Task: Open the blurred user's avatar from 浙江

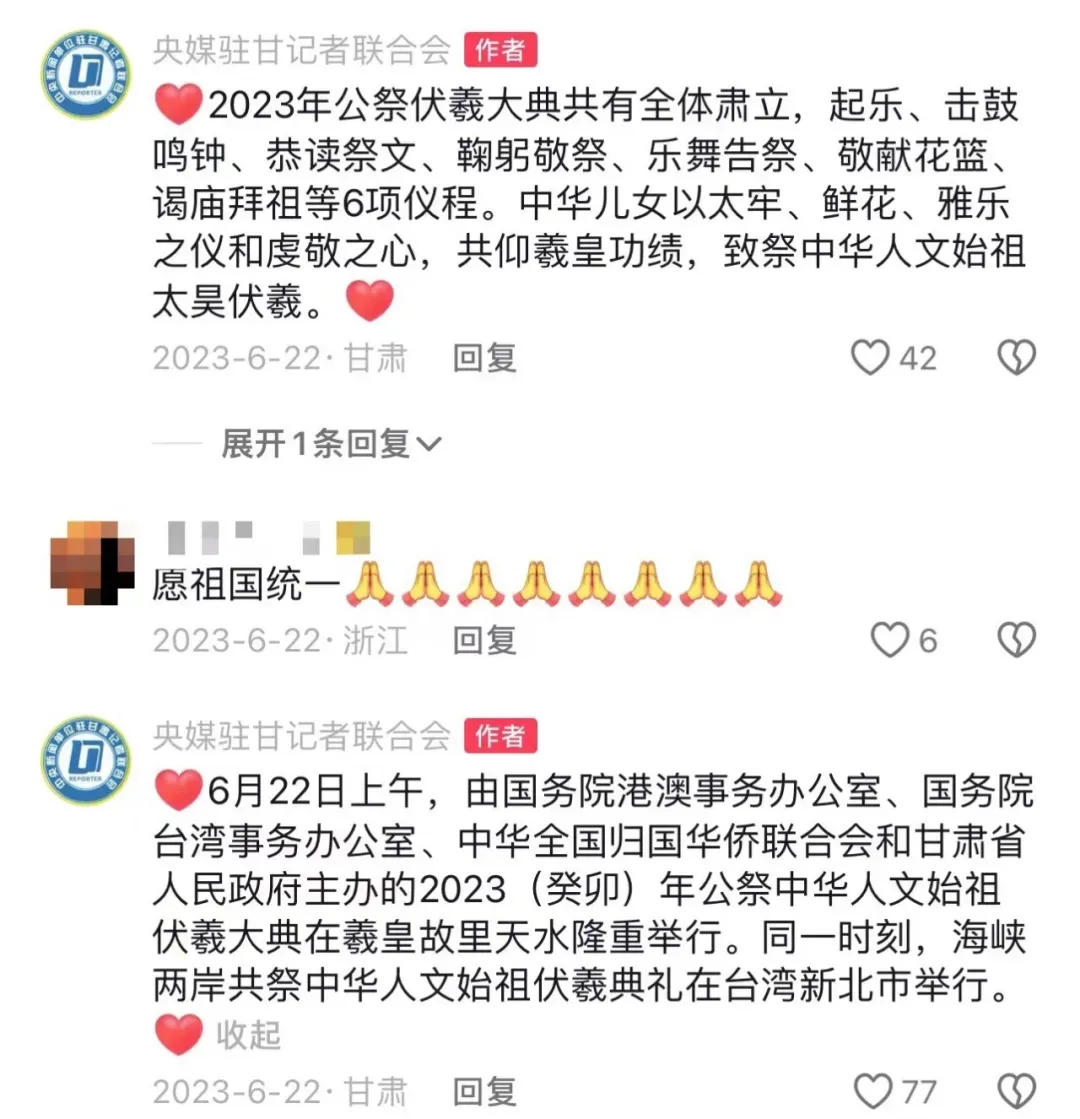Action: tap(91, 562)
